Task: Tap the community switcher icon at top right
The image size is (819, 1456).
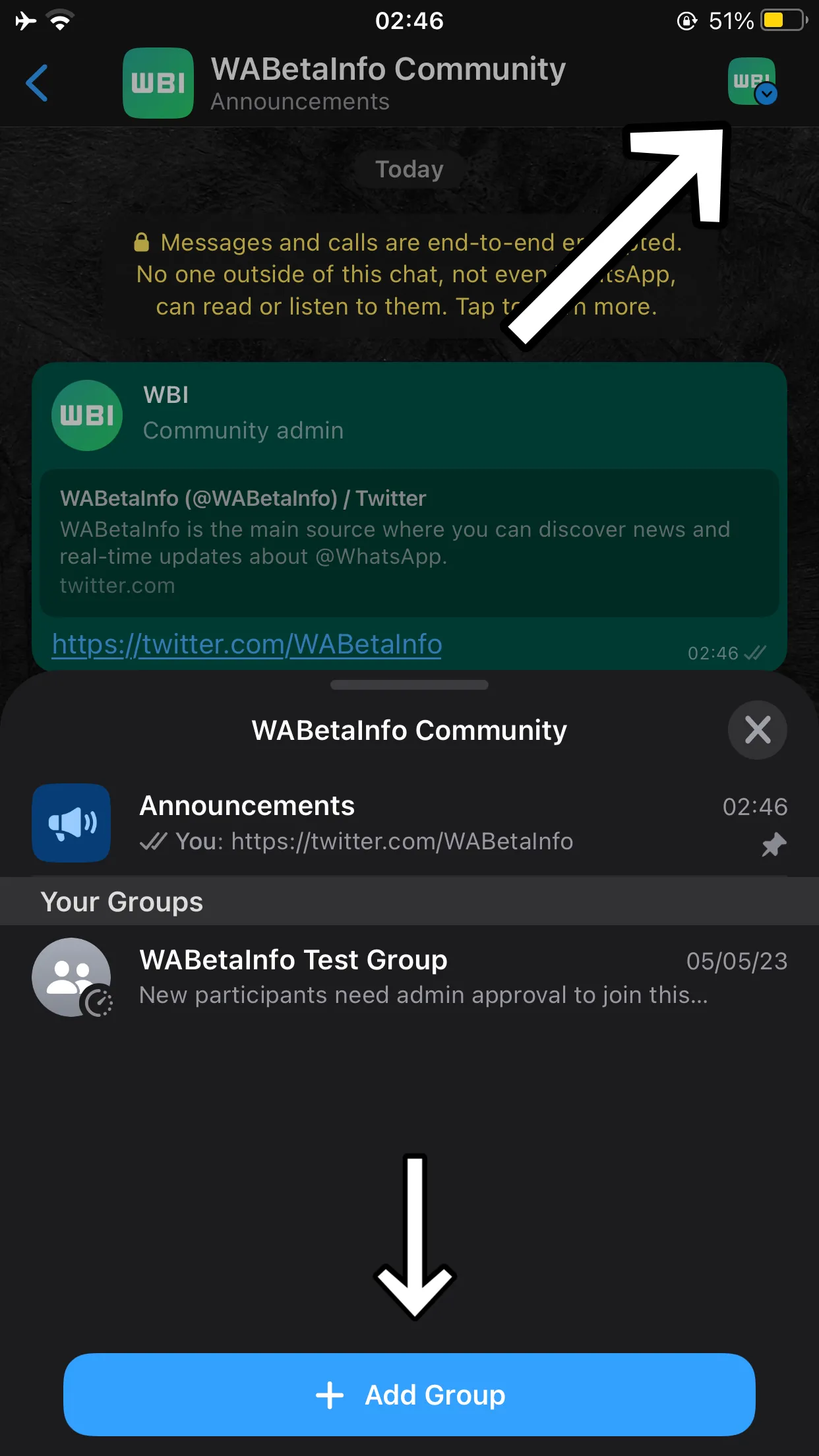Action: point(752,82)
